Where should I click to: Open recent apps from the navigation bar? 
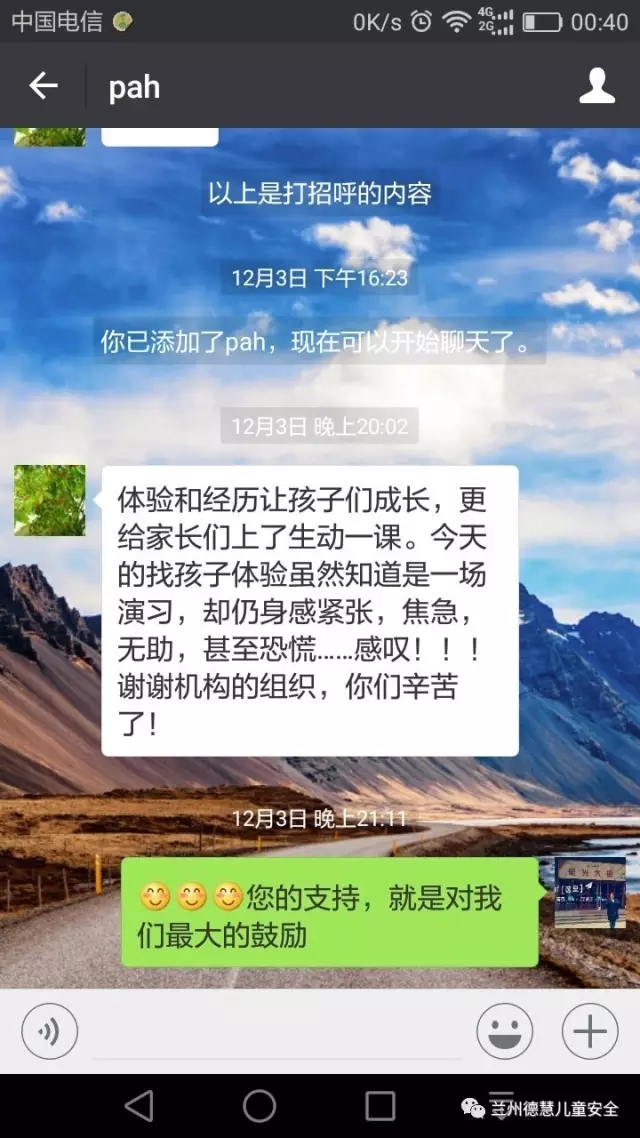[380, 1106]
